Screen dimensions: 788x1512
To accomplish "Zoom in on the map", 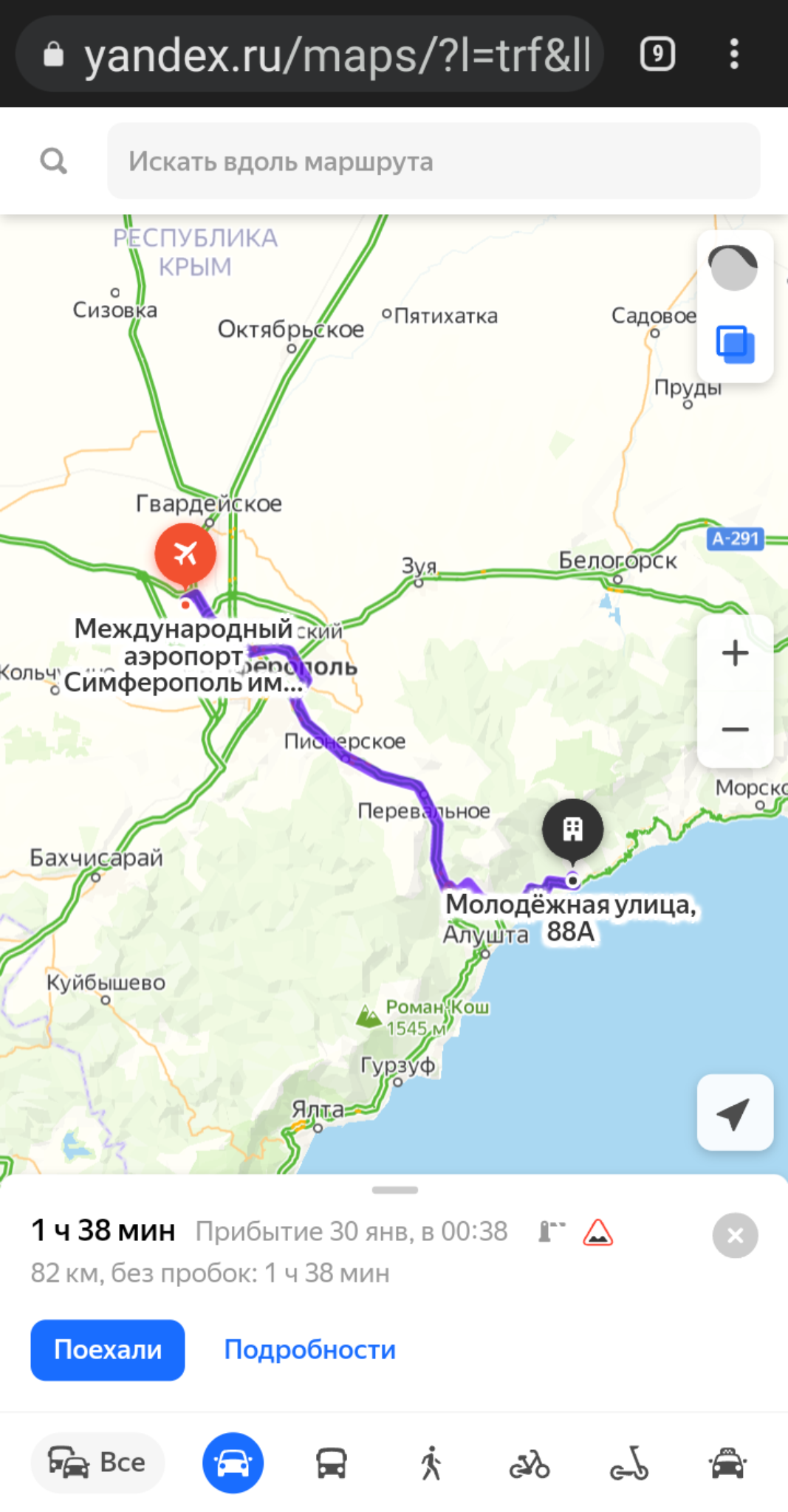I will click(x=735, y=653).
